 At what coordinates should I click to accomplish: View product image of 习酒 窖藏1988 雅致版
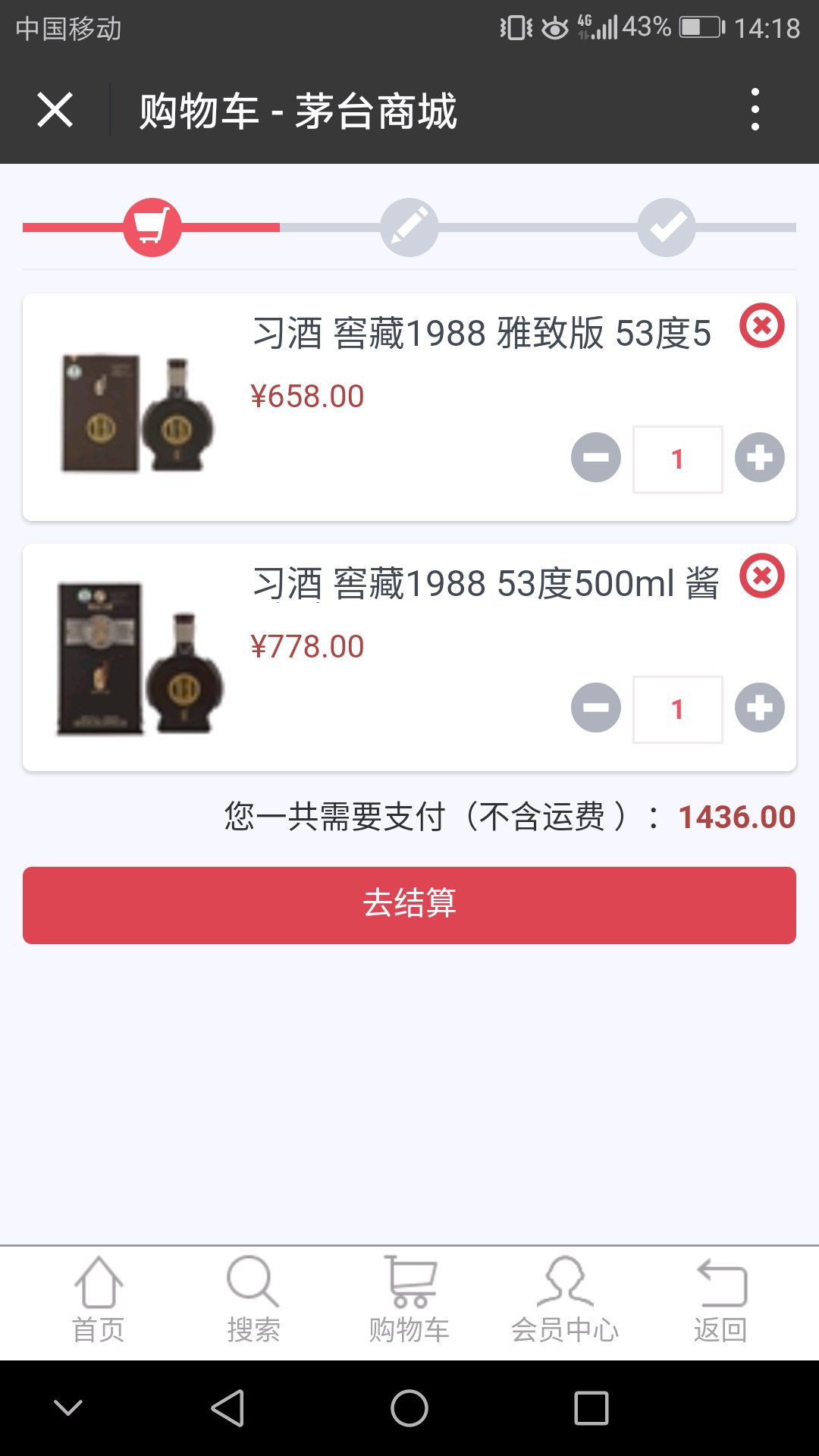point(136,413)
